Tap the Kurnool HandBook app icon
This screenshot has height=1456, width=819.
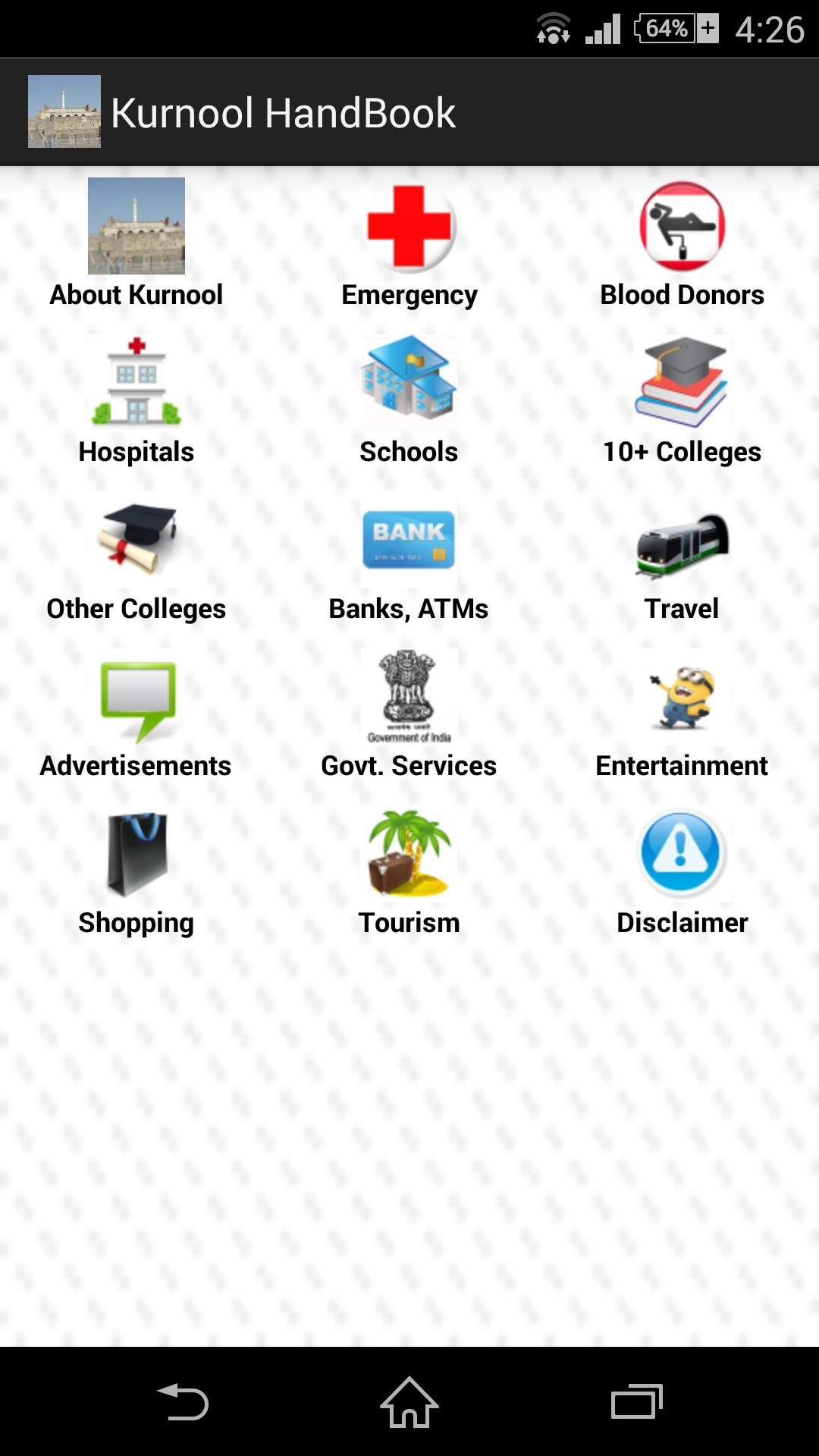pyautogui.click(x=64, y=111)
